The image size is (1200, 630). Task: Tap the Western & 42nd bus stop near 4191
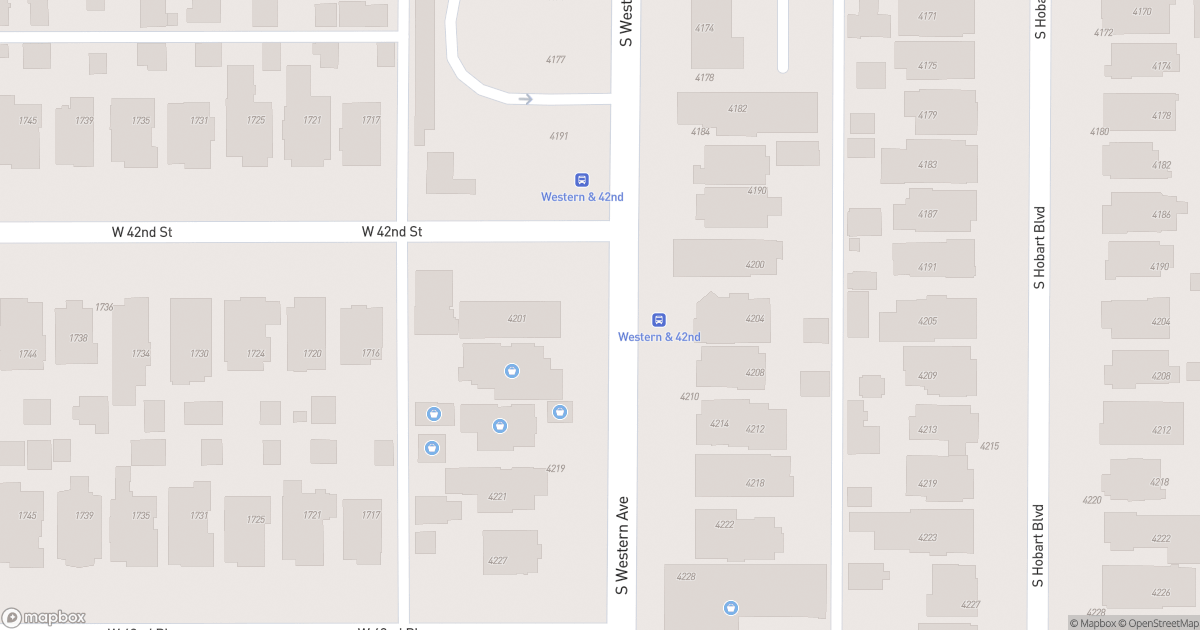tap(582, 179)
